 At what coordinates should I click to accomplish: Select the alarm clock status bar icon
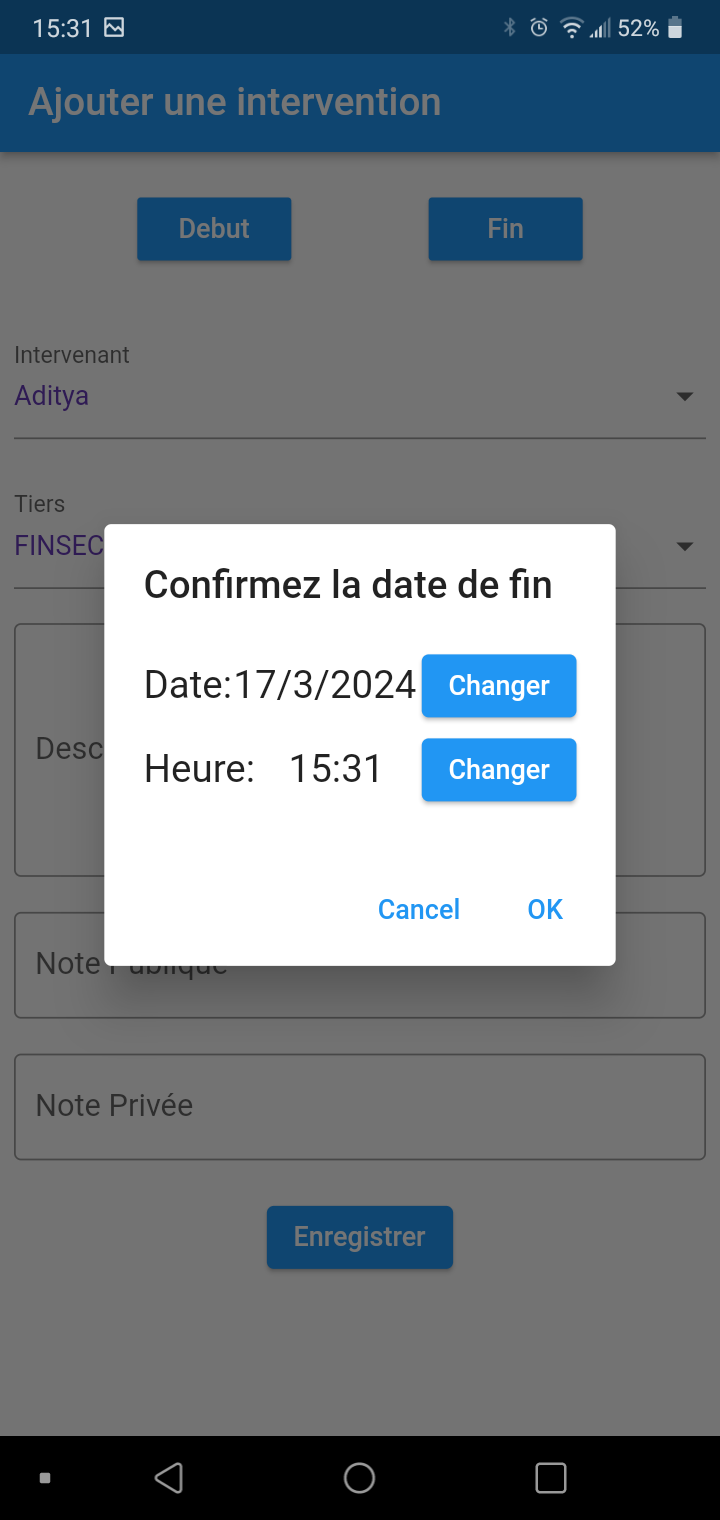[539, 28]
